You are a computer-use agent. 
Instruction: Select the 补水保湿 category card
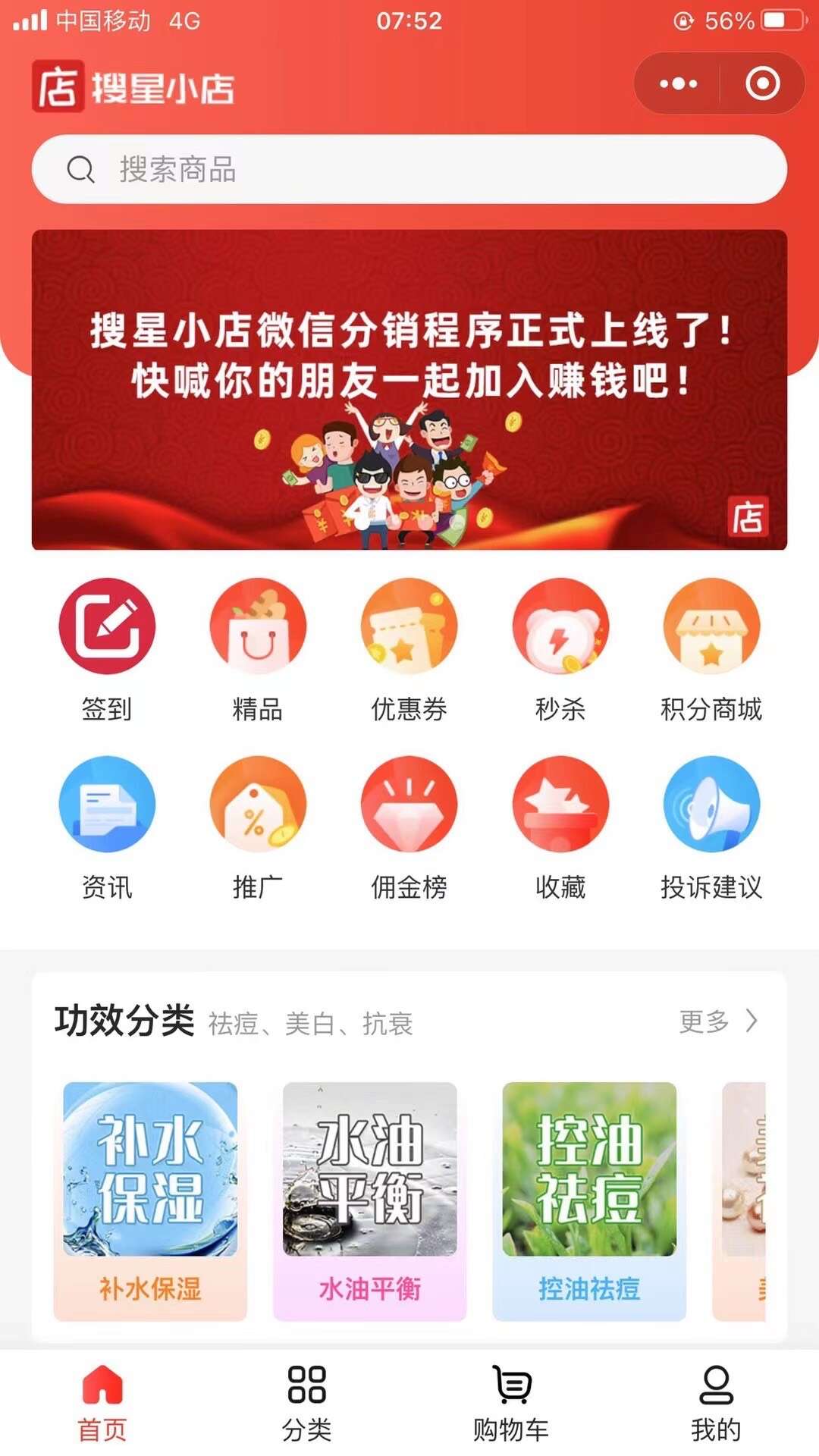click(x=150, y=1200)
